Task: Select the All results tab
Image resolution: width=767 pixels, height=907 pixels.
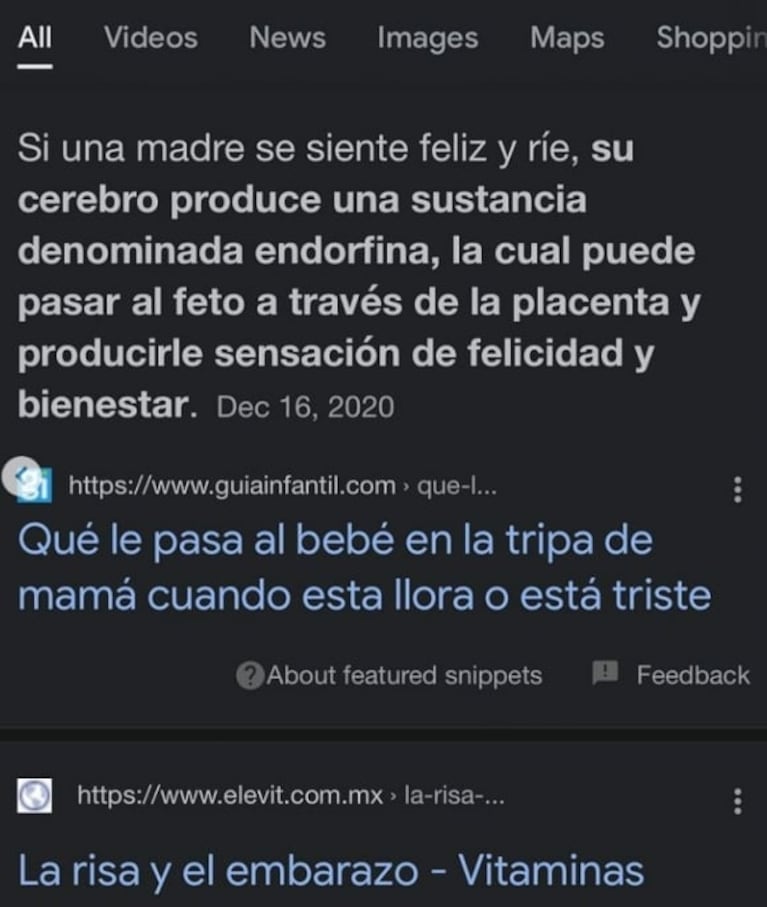Action: [35, 38]
